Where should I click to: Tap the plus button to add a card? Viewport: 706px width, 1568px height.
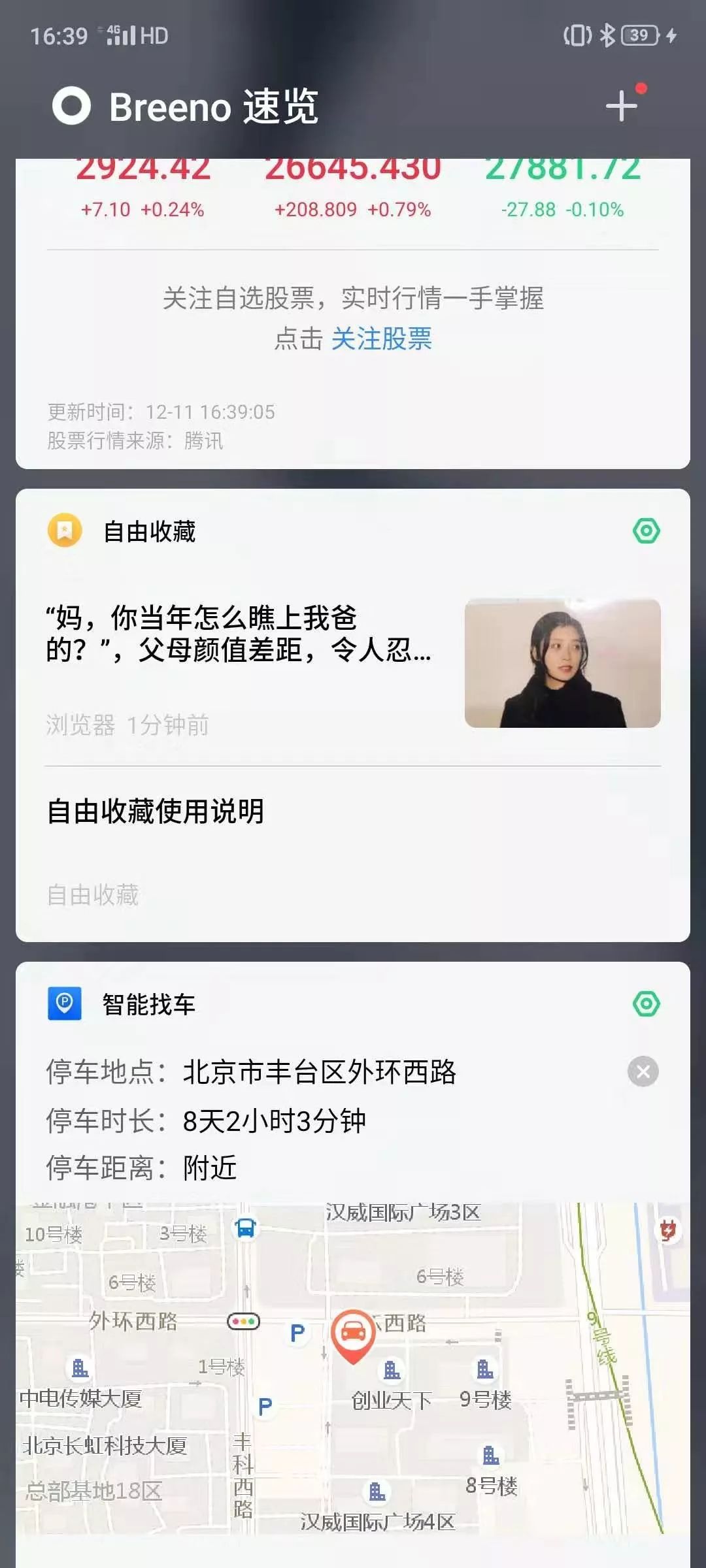[x=622, y=106]
